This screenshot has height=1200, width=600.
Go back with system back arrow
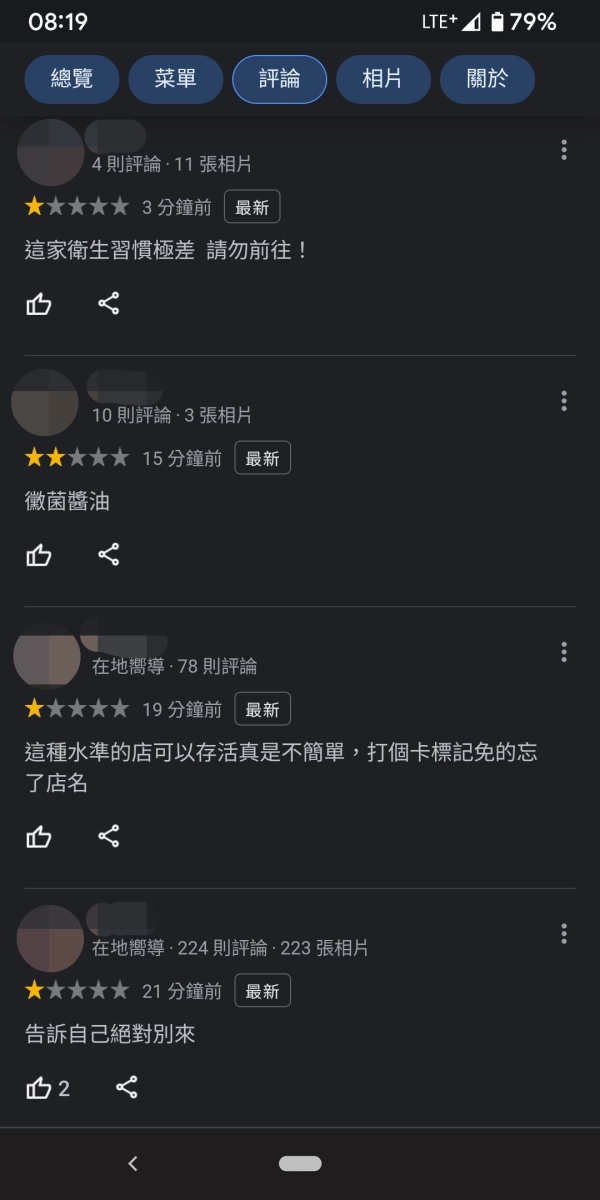click(x=133, y=1163)
